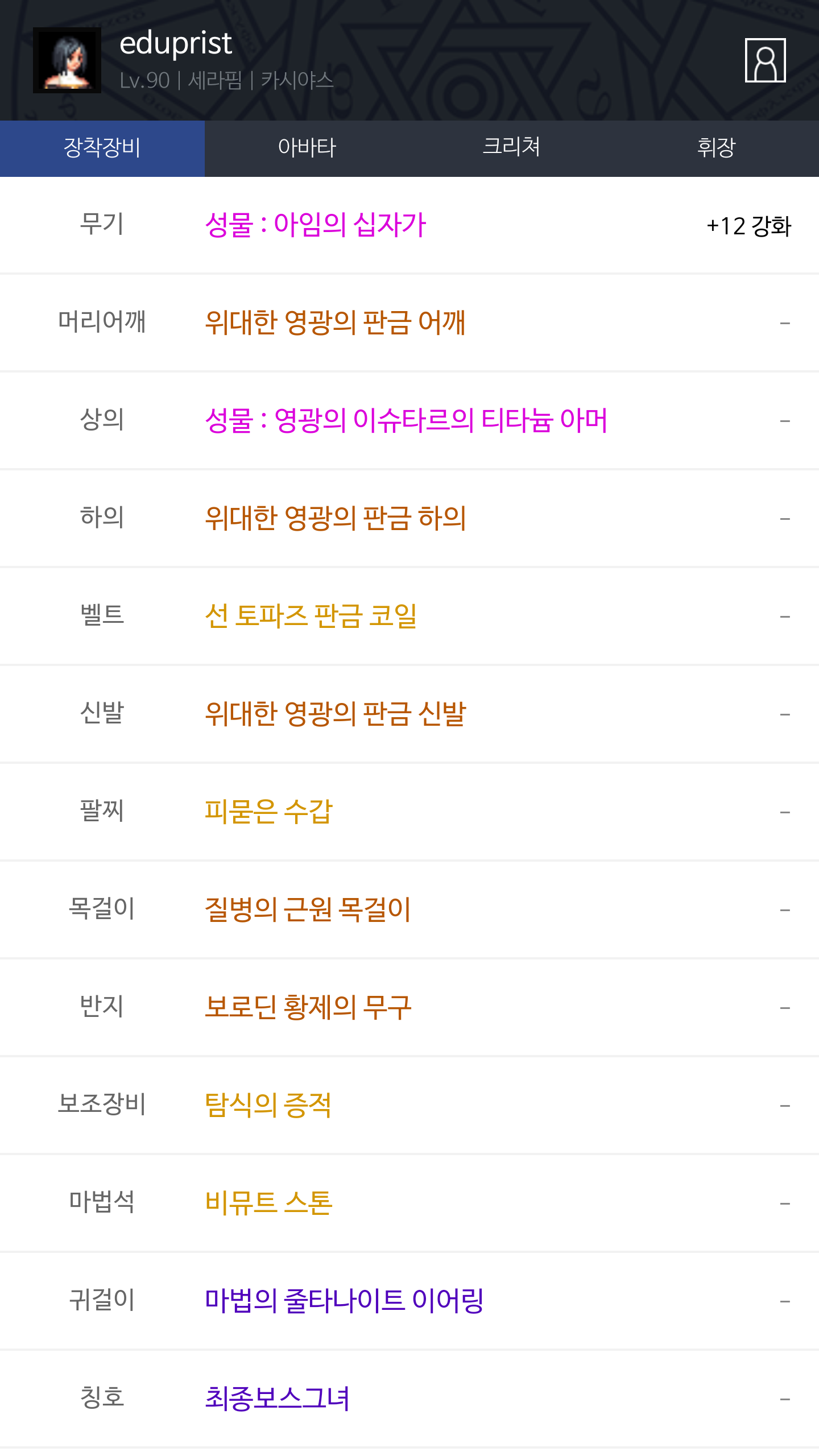This screenshot has height=1456, width=819.
Task: View 성물 : 영광의 이슈타르의 티타늄 아머
Action: click(406, 420)
